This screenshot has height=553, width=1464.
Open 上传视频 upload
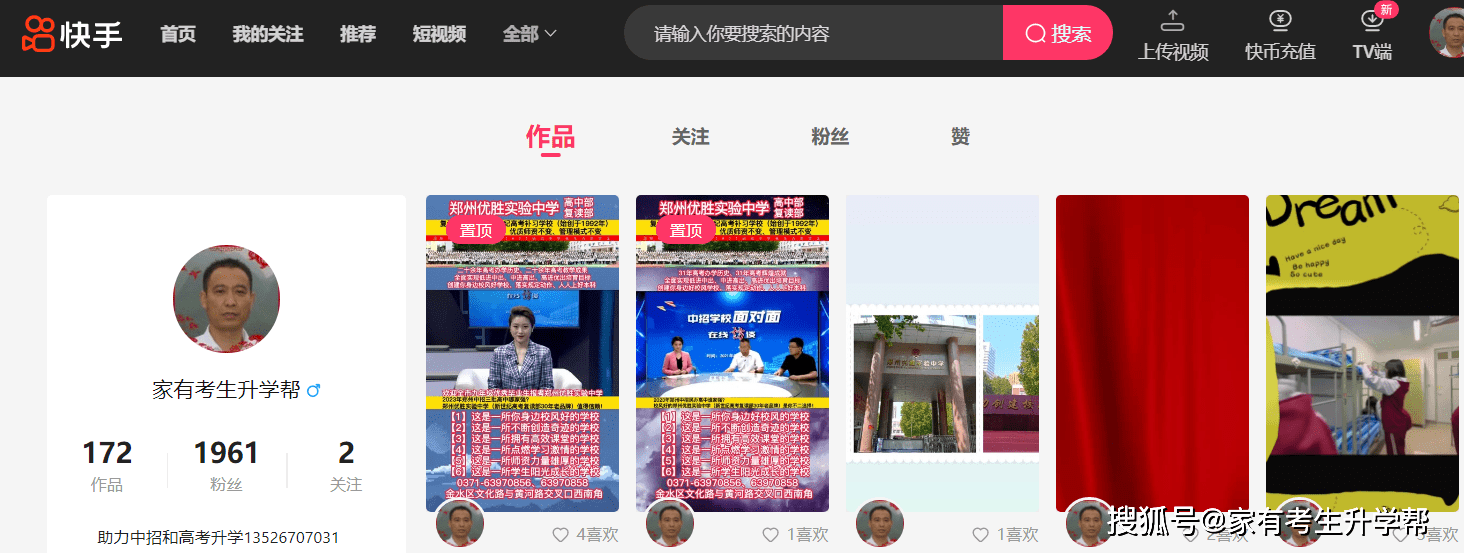(1173, 36)
